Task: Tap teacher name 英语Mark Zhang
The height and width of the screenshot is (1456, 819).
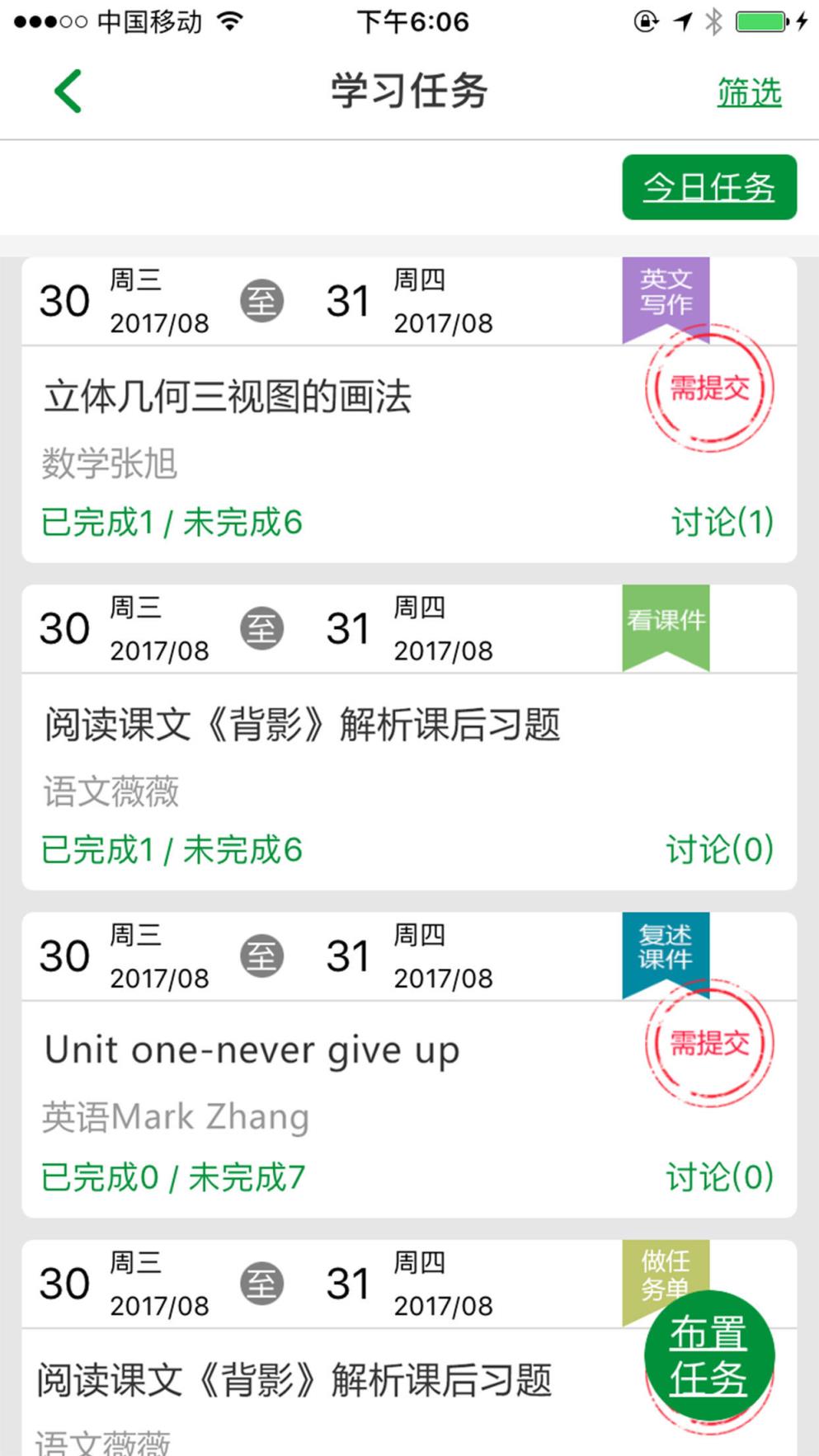Action: (x=175, y=1115)
